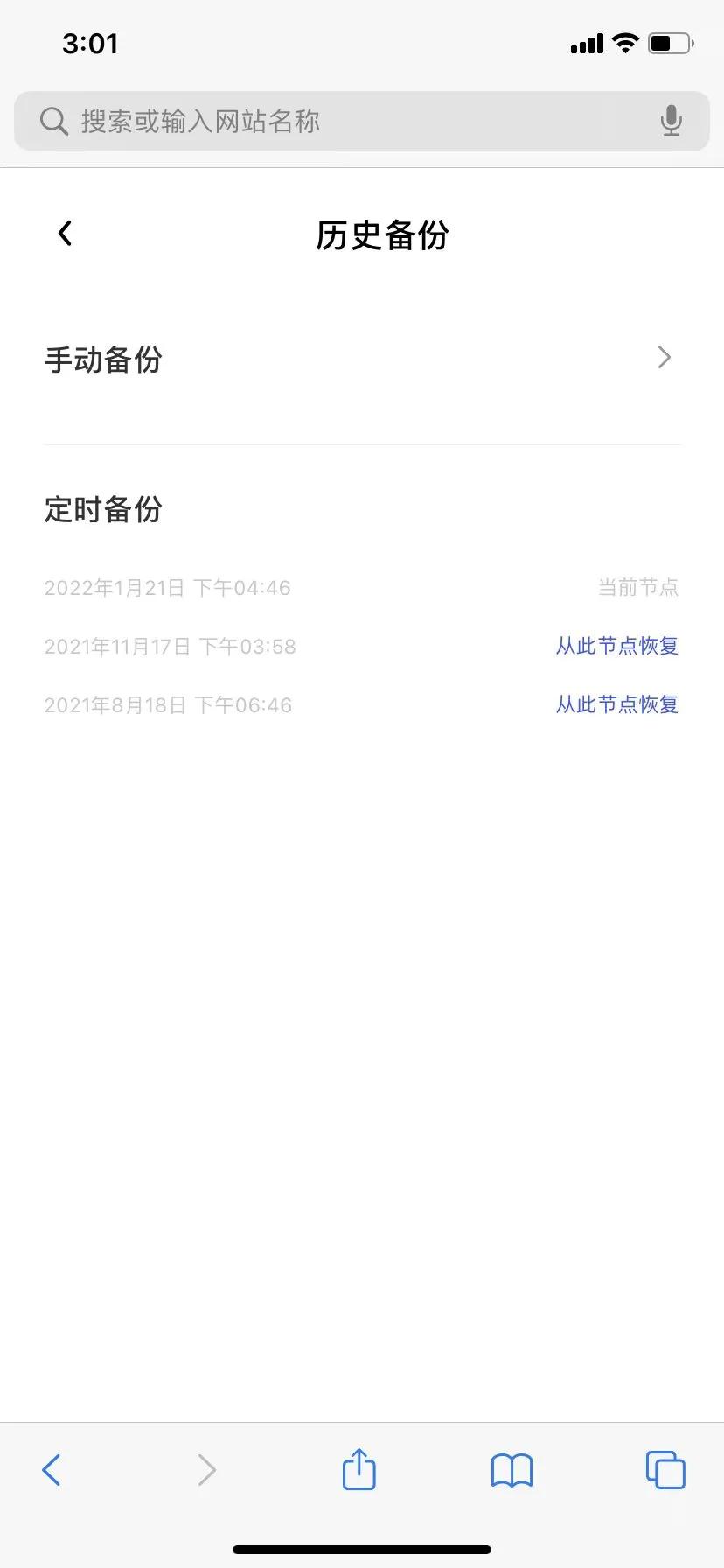The width and height of the screenshot is (724, 1568).
Task: Tap the time display showing 3:01
Action: (90, 43)
